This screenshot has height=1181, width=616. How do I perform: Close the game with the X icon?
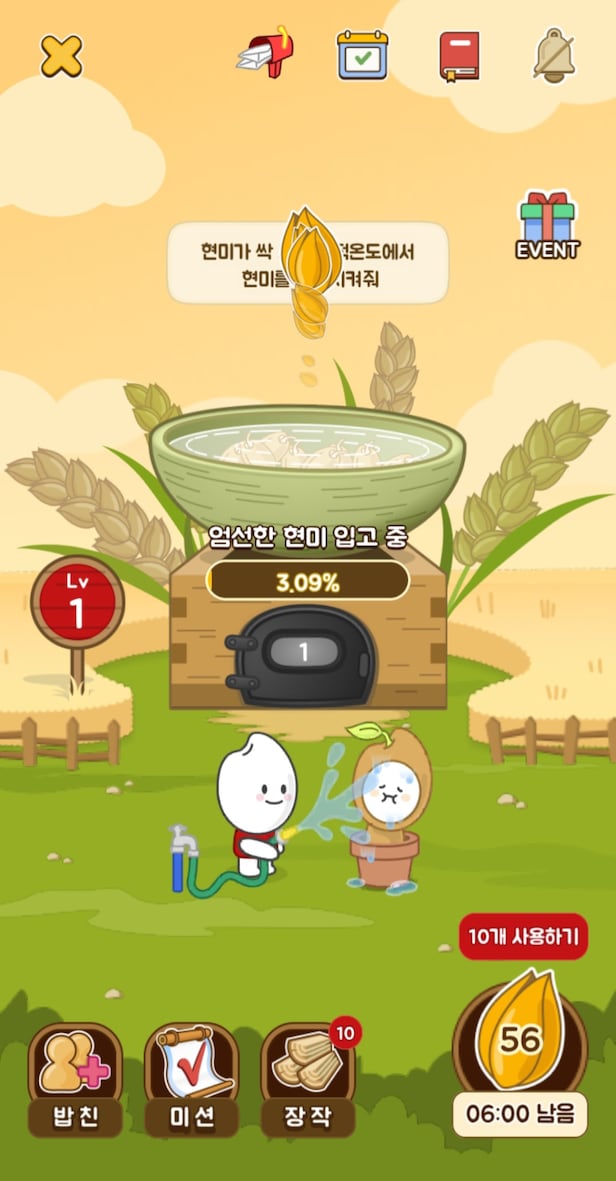[61, 56]
